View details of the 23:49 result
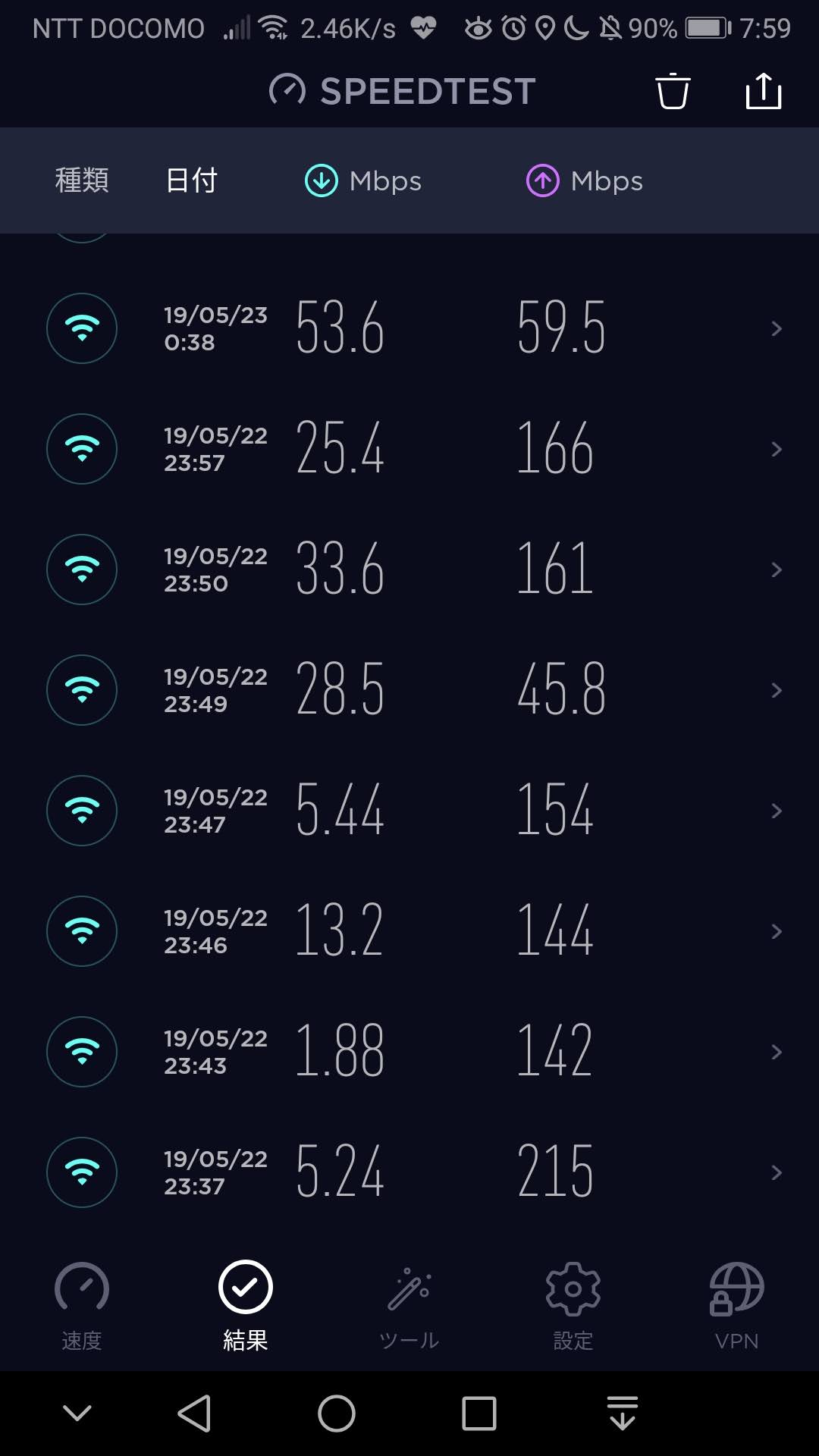 click(x=409, y=690)
